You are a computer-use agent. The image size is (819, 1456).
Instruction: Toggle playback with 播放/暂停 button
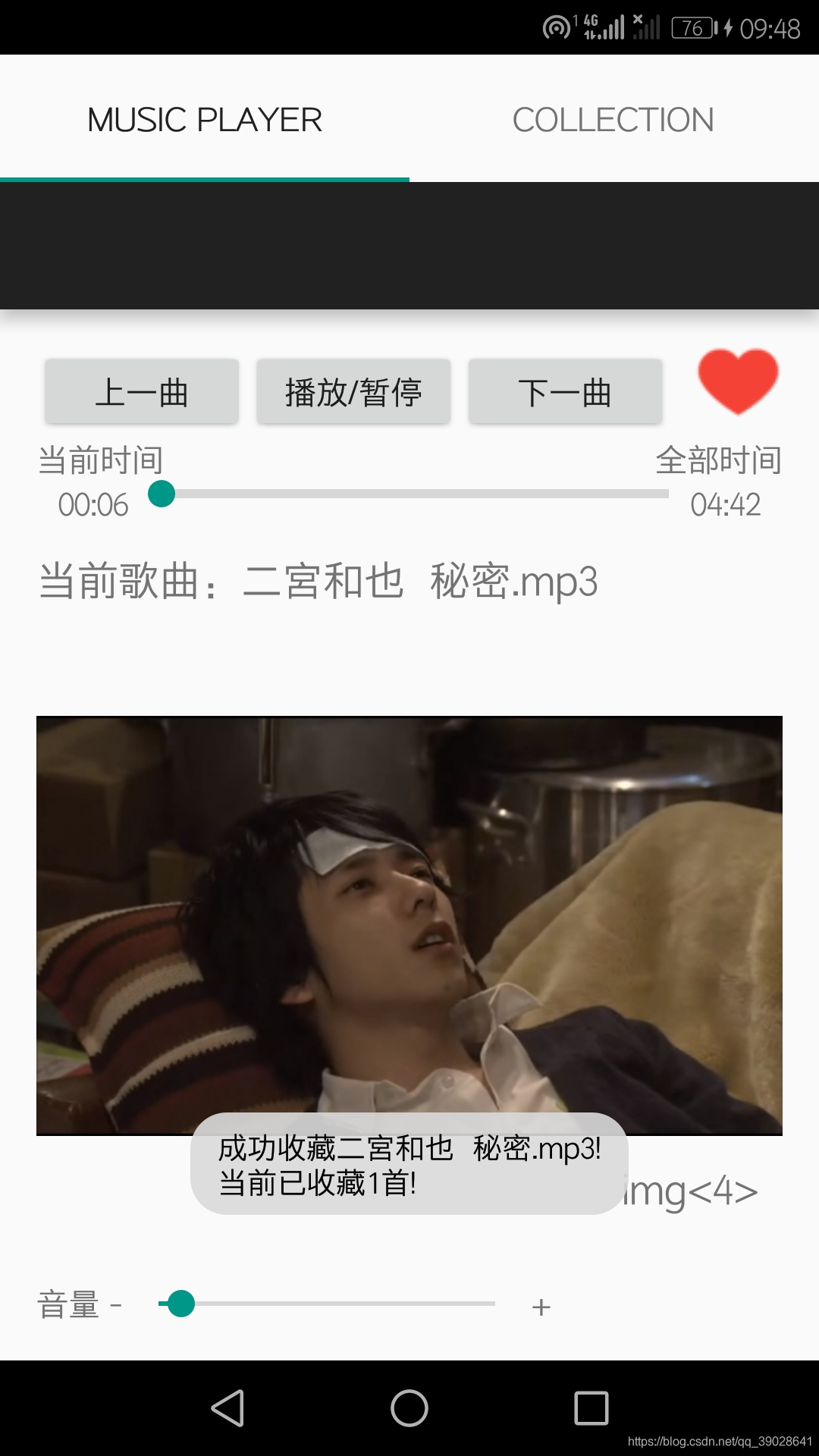click(353, 392)
